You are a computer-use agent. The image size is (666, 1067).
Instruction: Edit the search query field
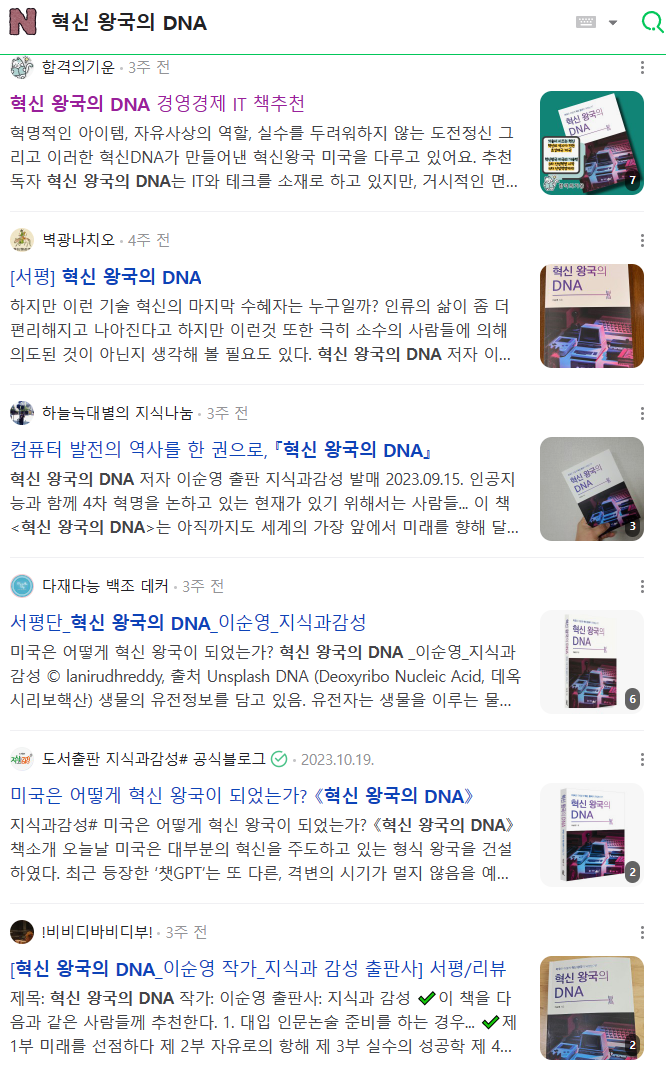[x=300, y=23]
